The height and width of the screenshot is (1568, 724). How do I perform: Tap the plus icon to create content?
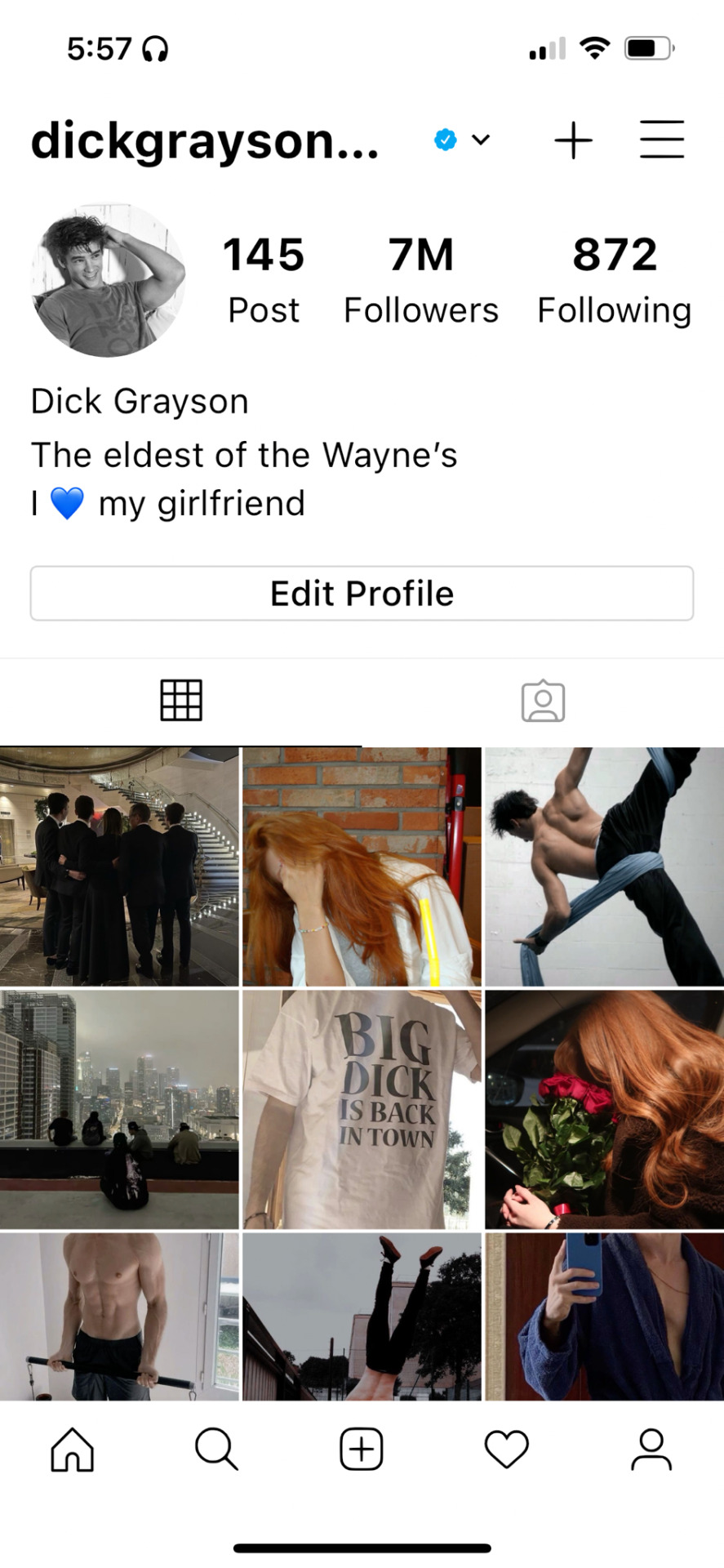tap(573, 140)
